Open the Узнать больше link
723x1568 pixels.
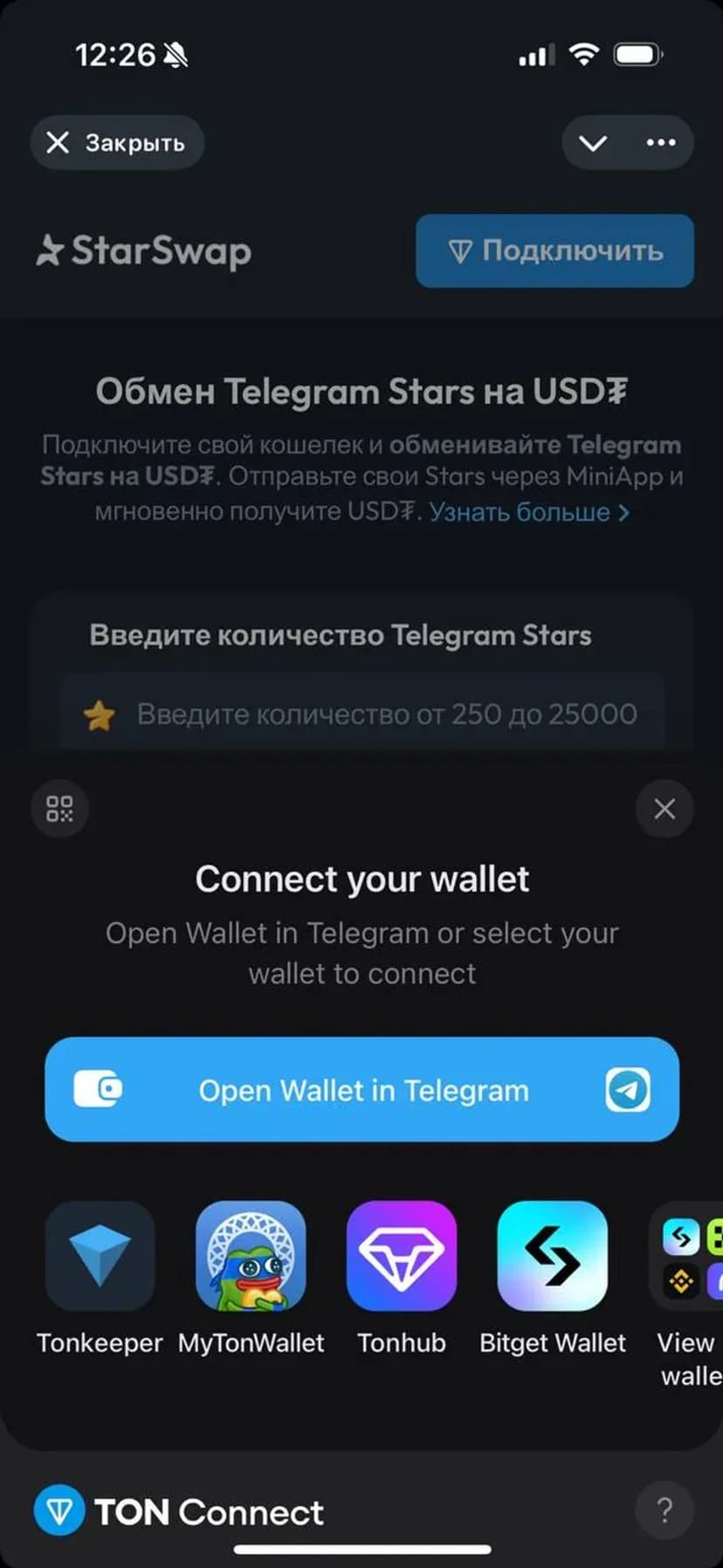(x=528, y=512)
